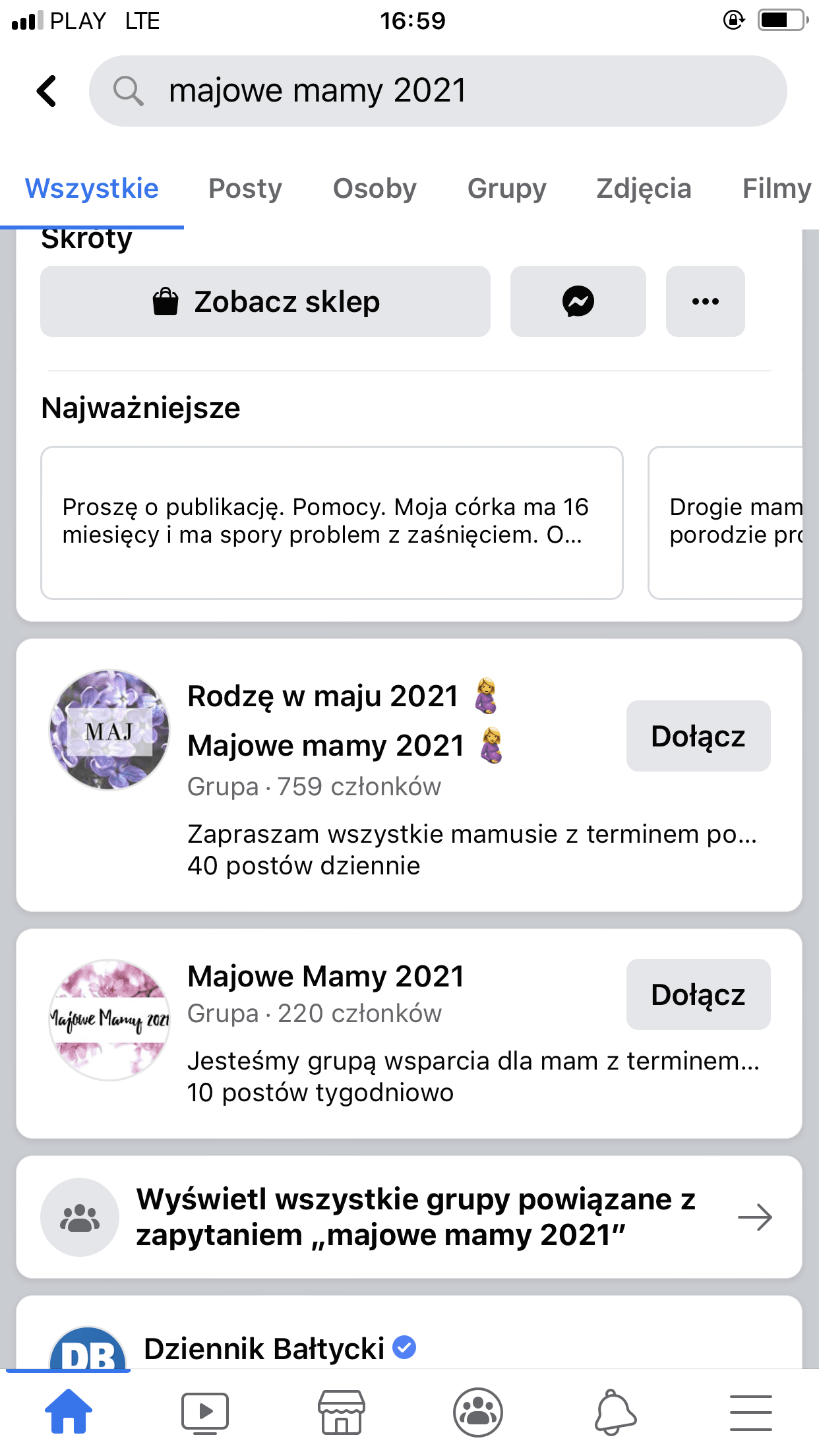Switch to the Filmy tab

(x=775, y=189)
